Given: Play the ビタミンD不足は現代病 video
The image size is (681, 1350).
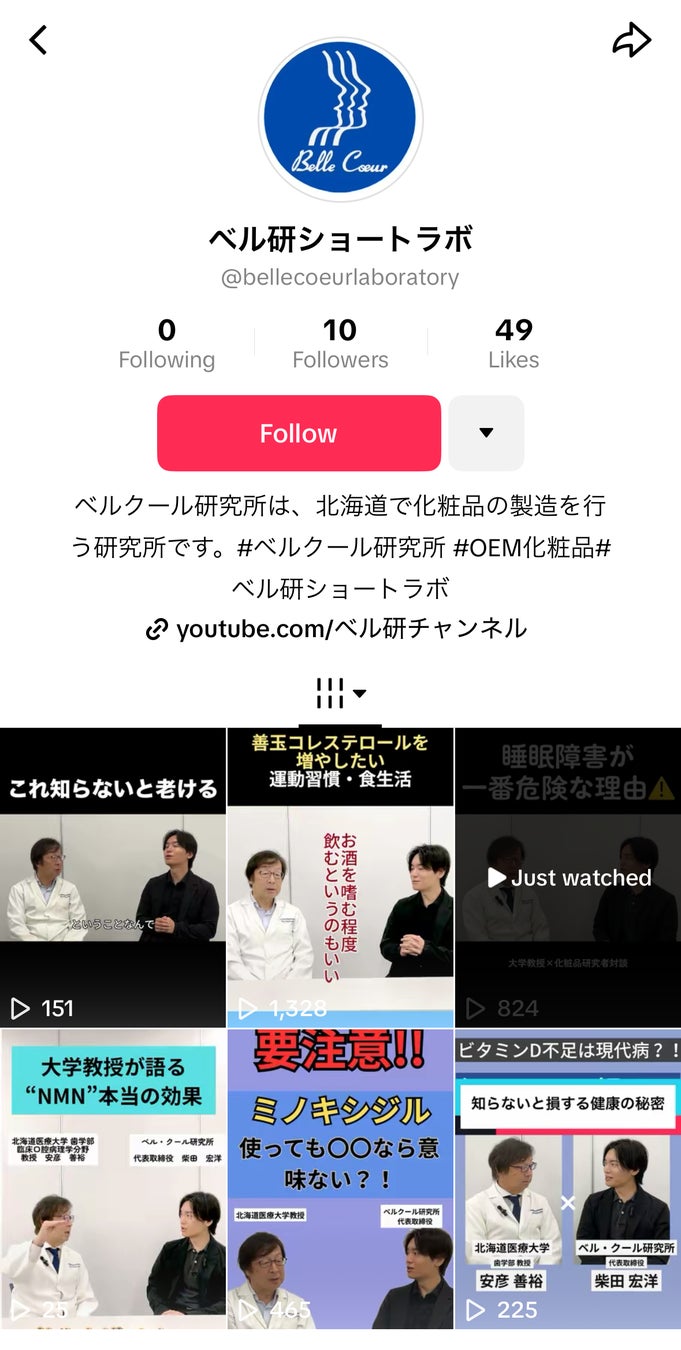Looking at the screenshot, I should pyautogui.click(x=568, y=1178).
